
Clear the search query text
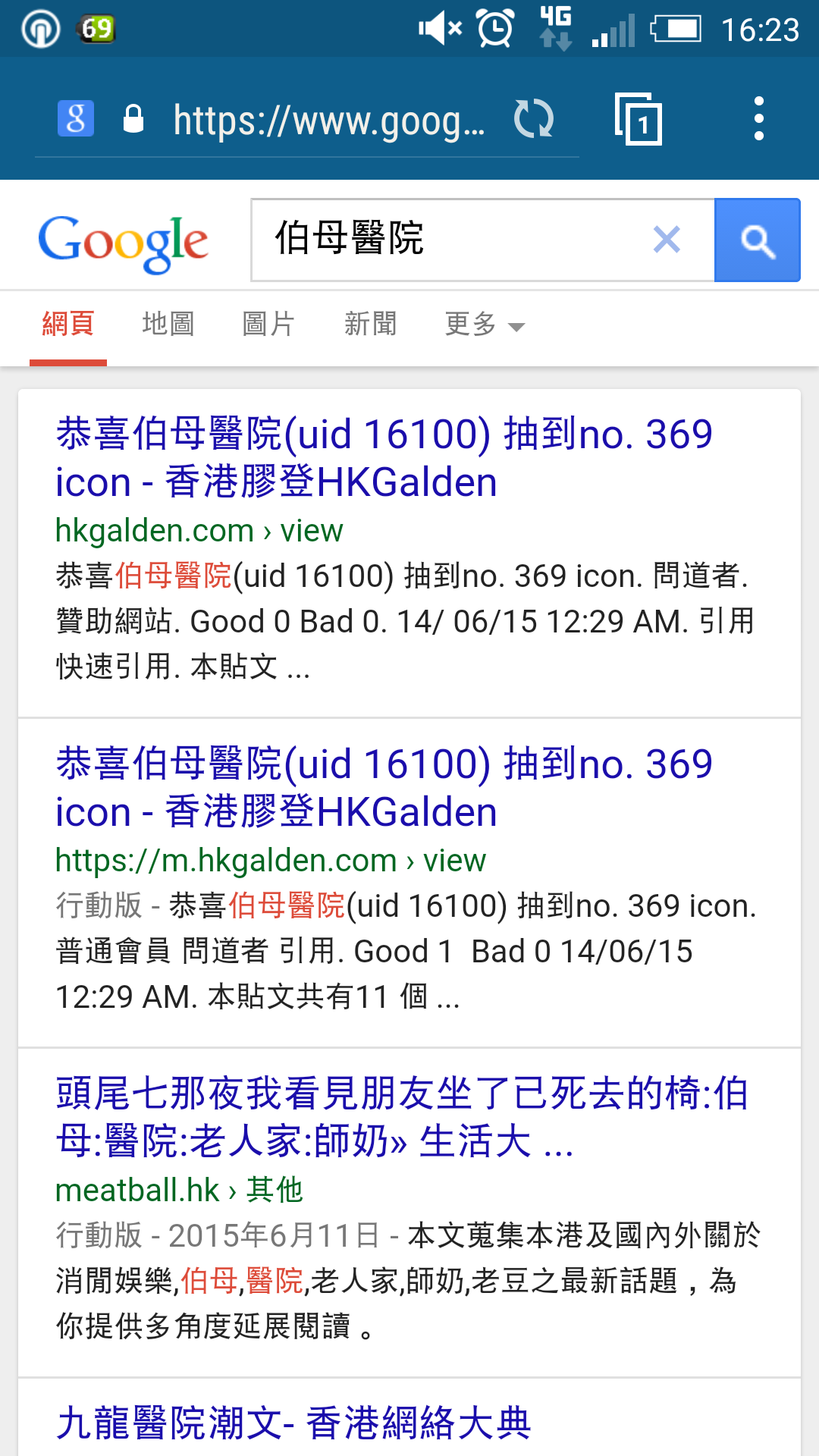pos(667,240)
